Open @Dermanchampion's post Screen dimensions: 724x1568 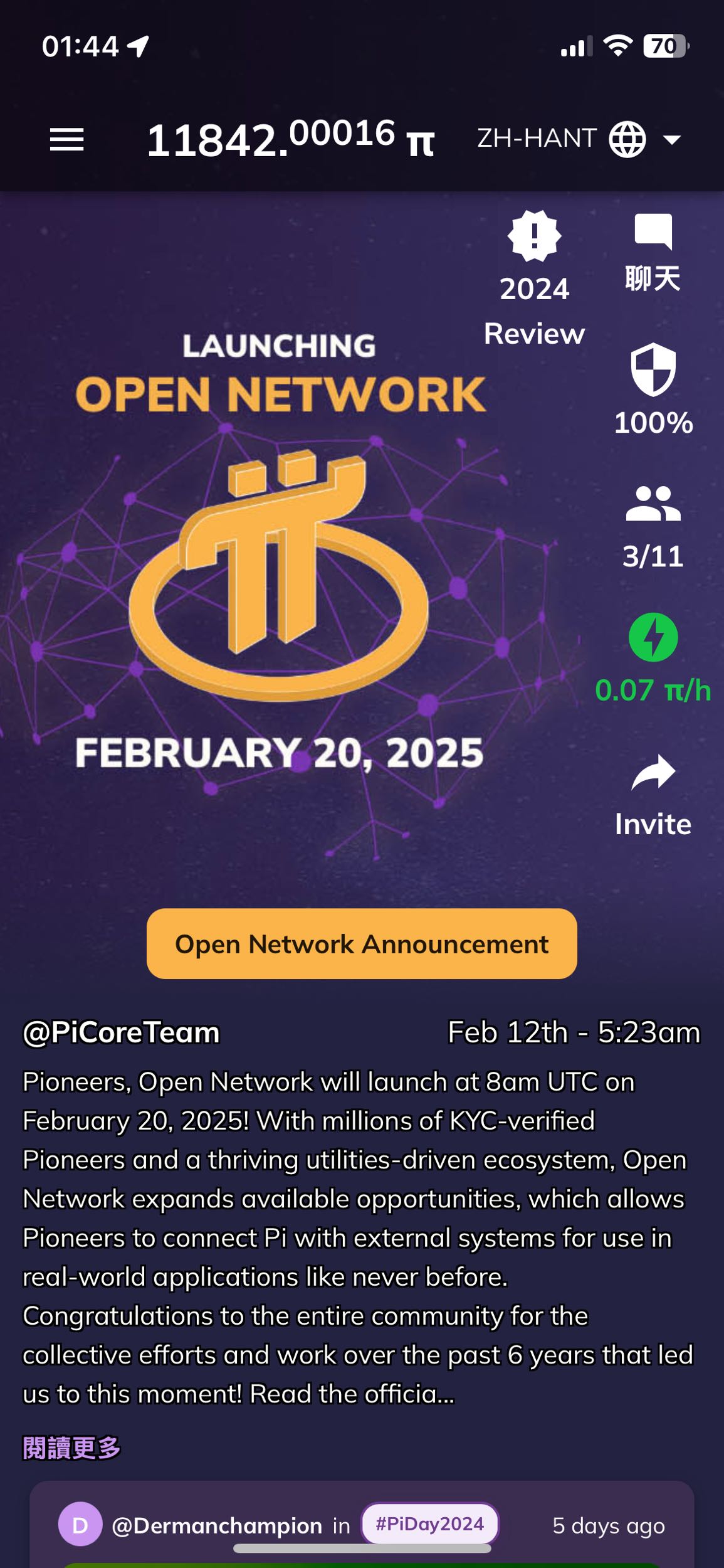click(217, 1525)
